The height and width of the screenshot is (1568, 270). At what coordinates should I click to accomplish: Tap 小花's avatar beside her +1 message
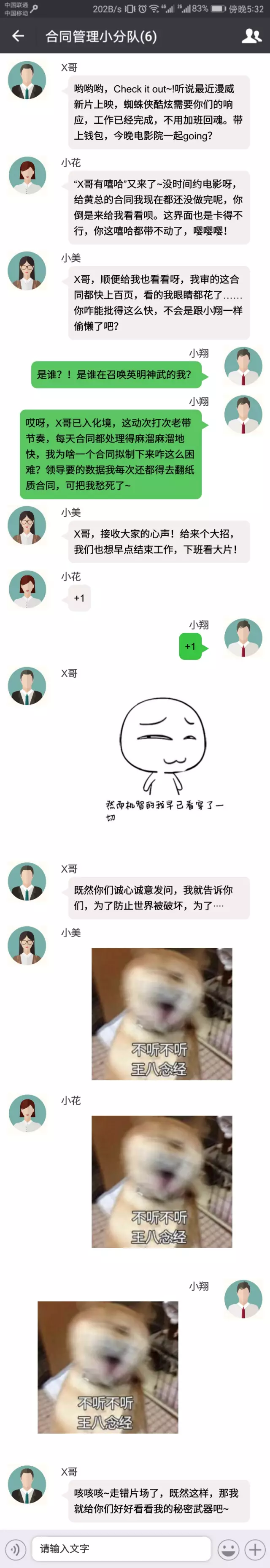tap(27, 589)
